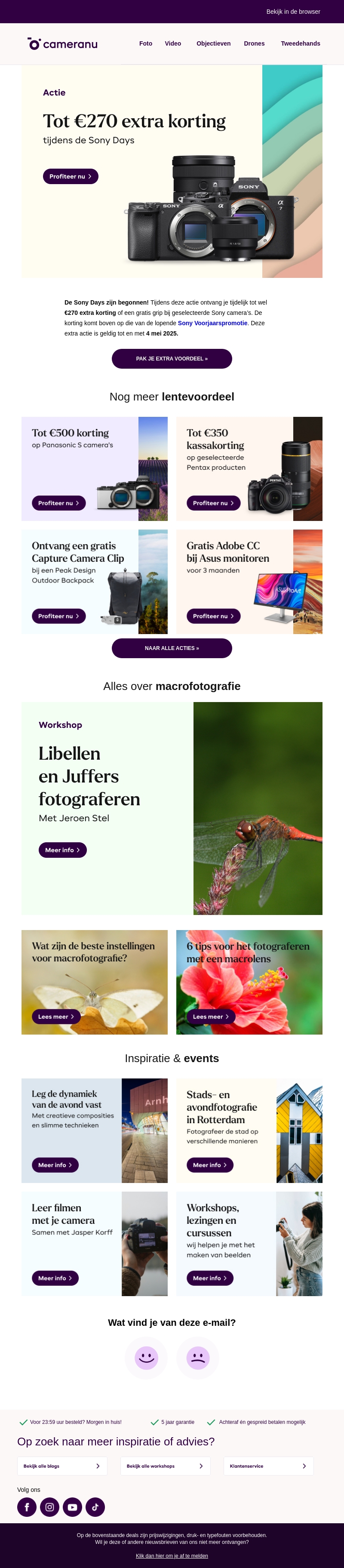The image size is (344, 1568).
Task: Rate the email with the happy smiley
Action: coord(146,1357)
